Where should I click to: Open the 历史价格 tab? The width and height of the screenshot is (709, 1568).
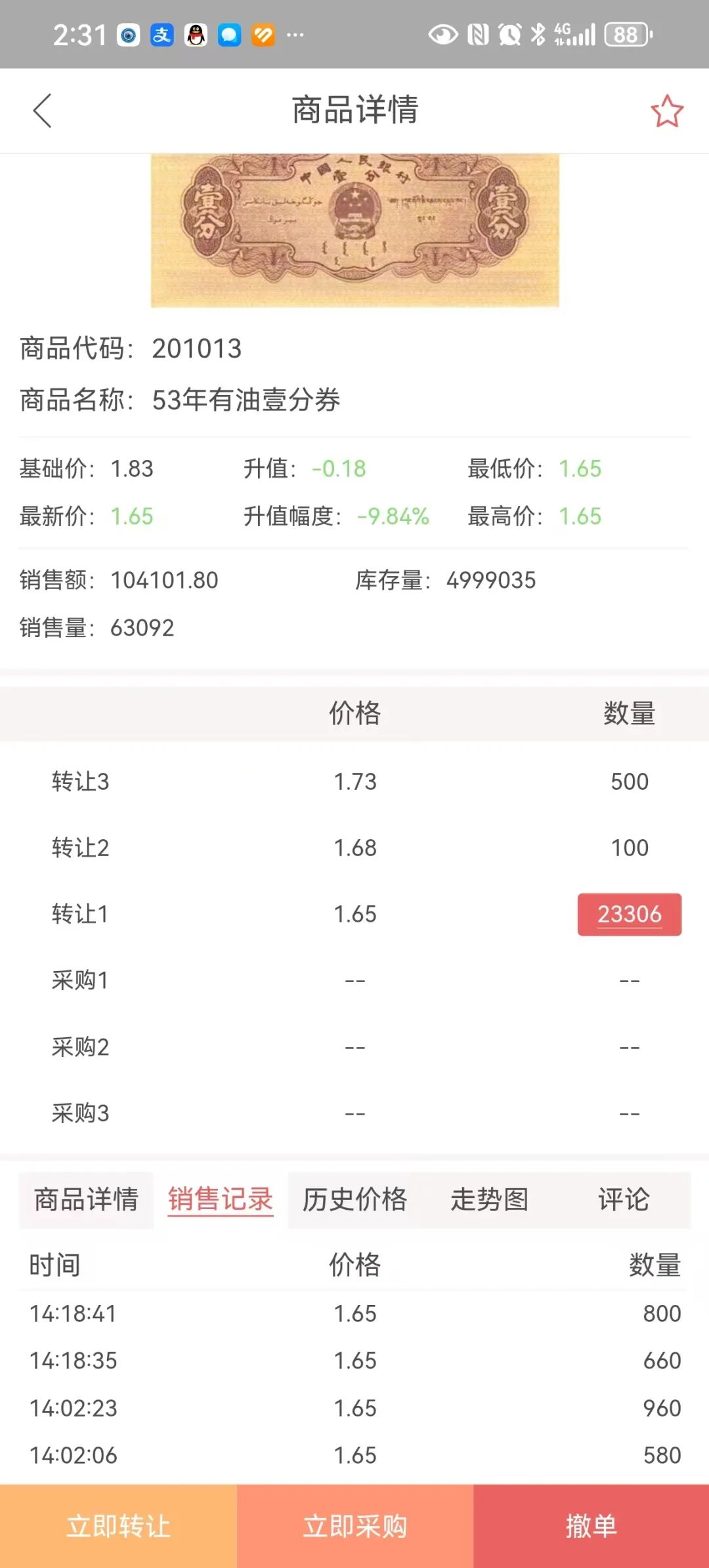(355, 1199)
